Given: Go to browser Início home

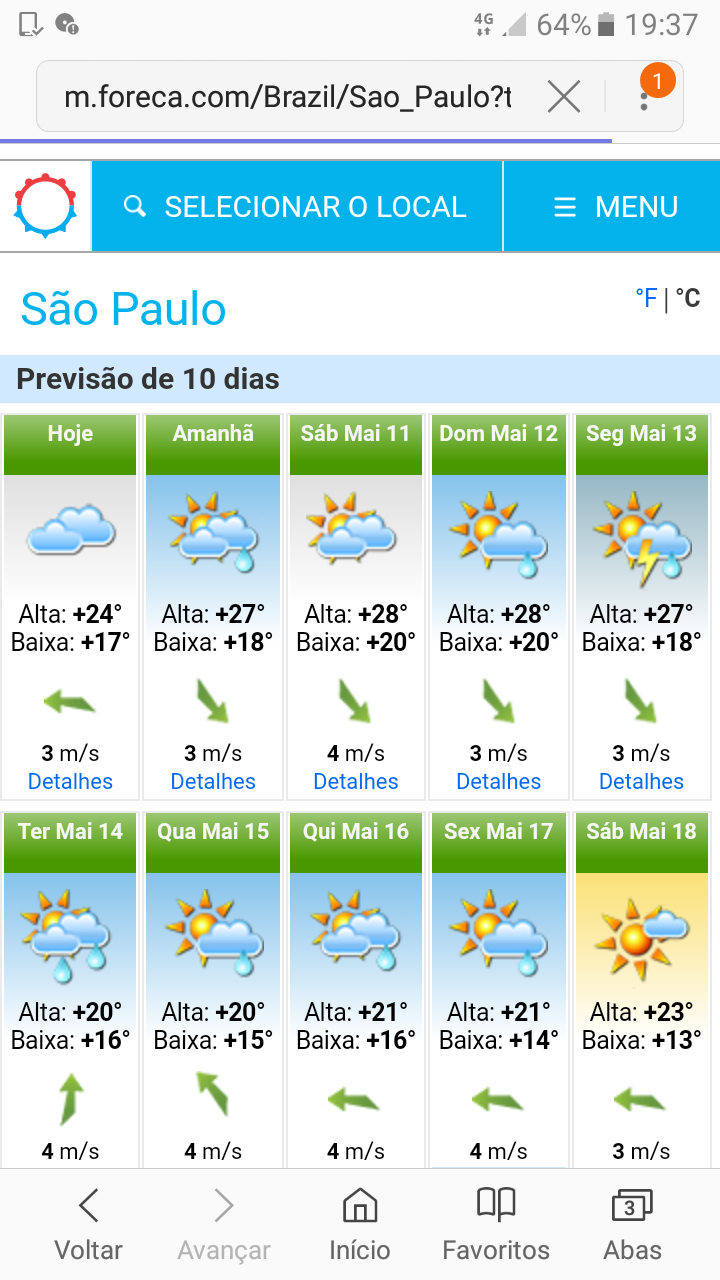Looking at the screenshot, I should [x=360, y=1226].
